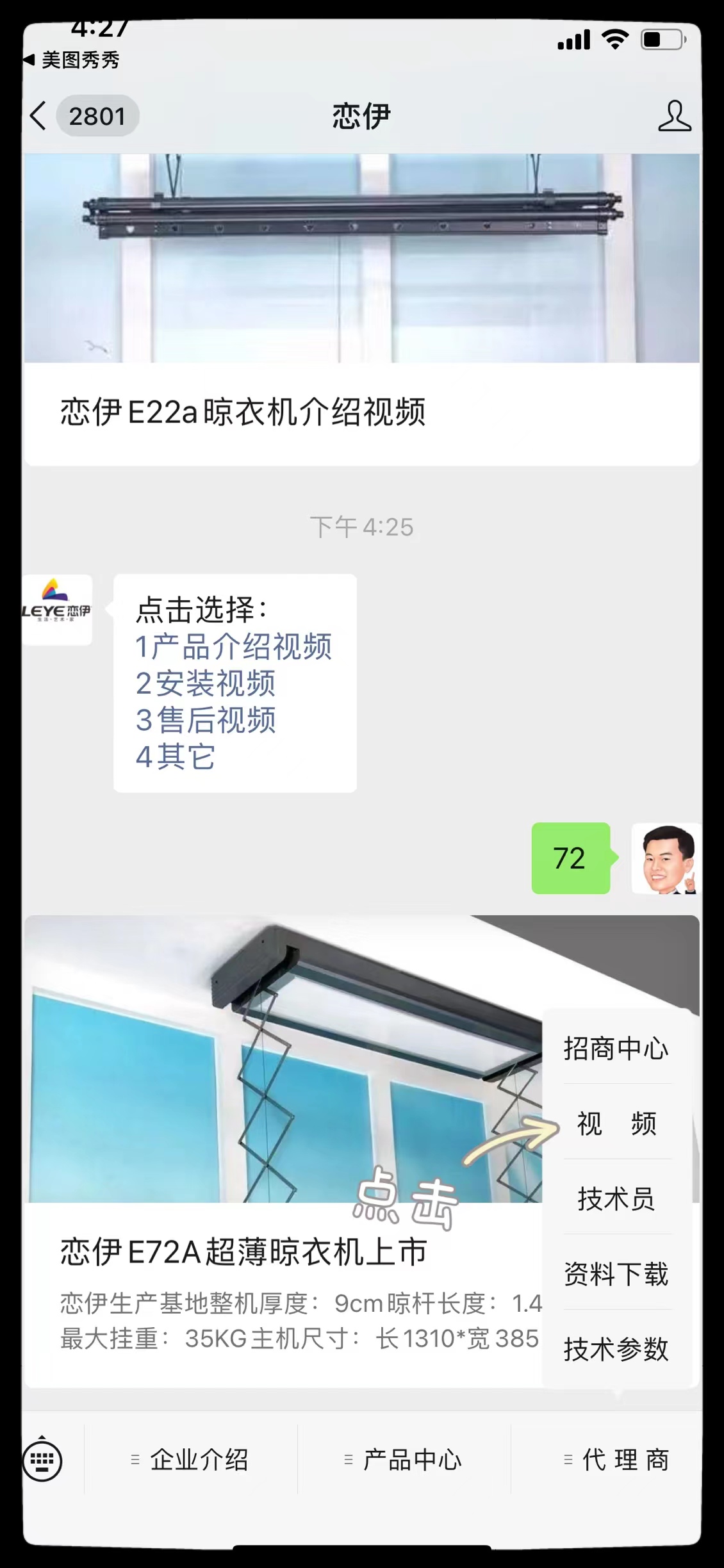
Task: Select 视频 in the popup menu
Action: 616,1123
